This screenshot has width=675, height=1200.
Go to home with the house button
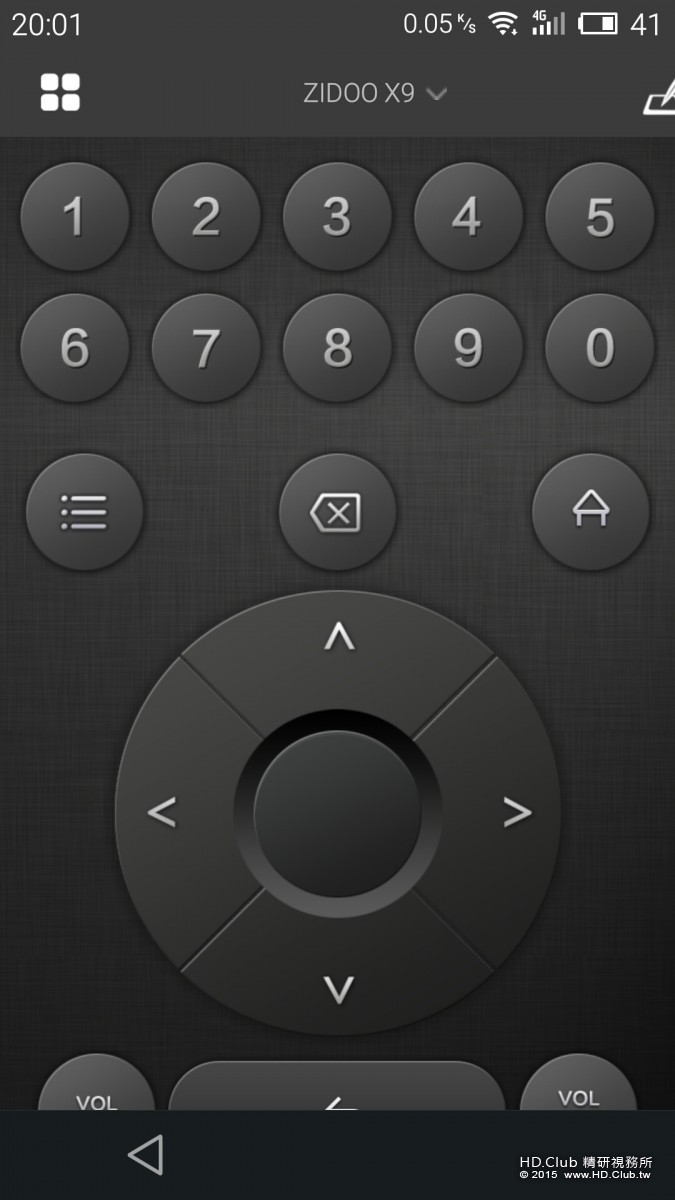pos(590,512)
